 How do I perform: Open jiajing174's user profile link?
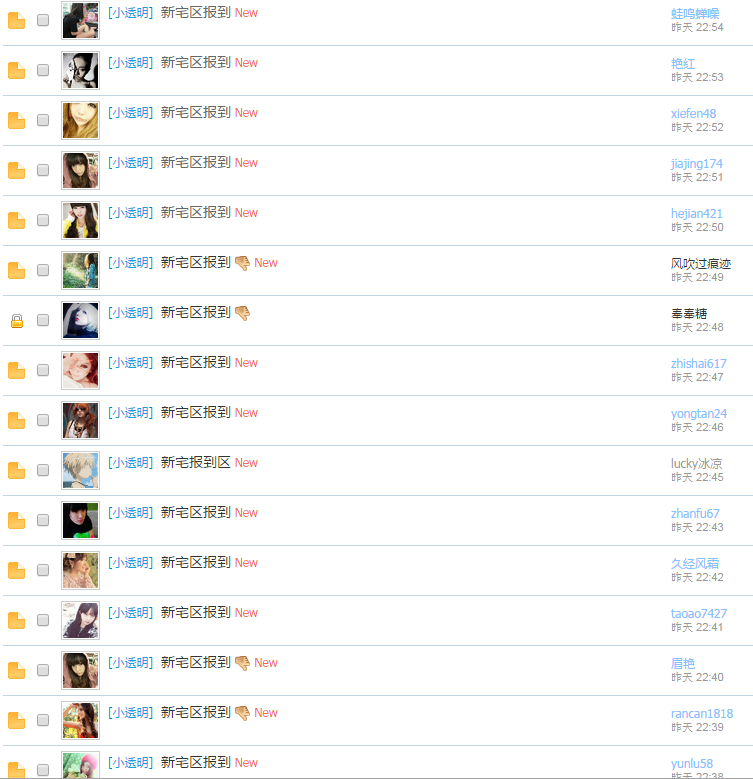(x=696, y=163)
